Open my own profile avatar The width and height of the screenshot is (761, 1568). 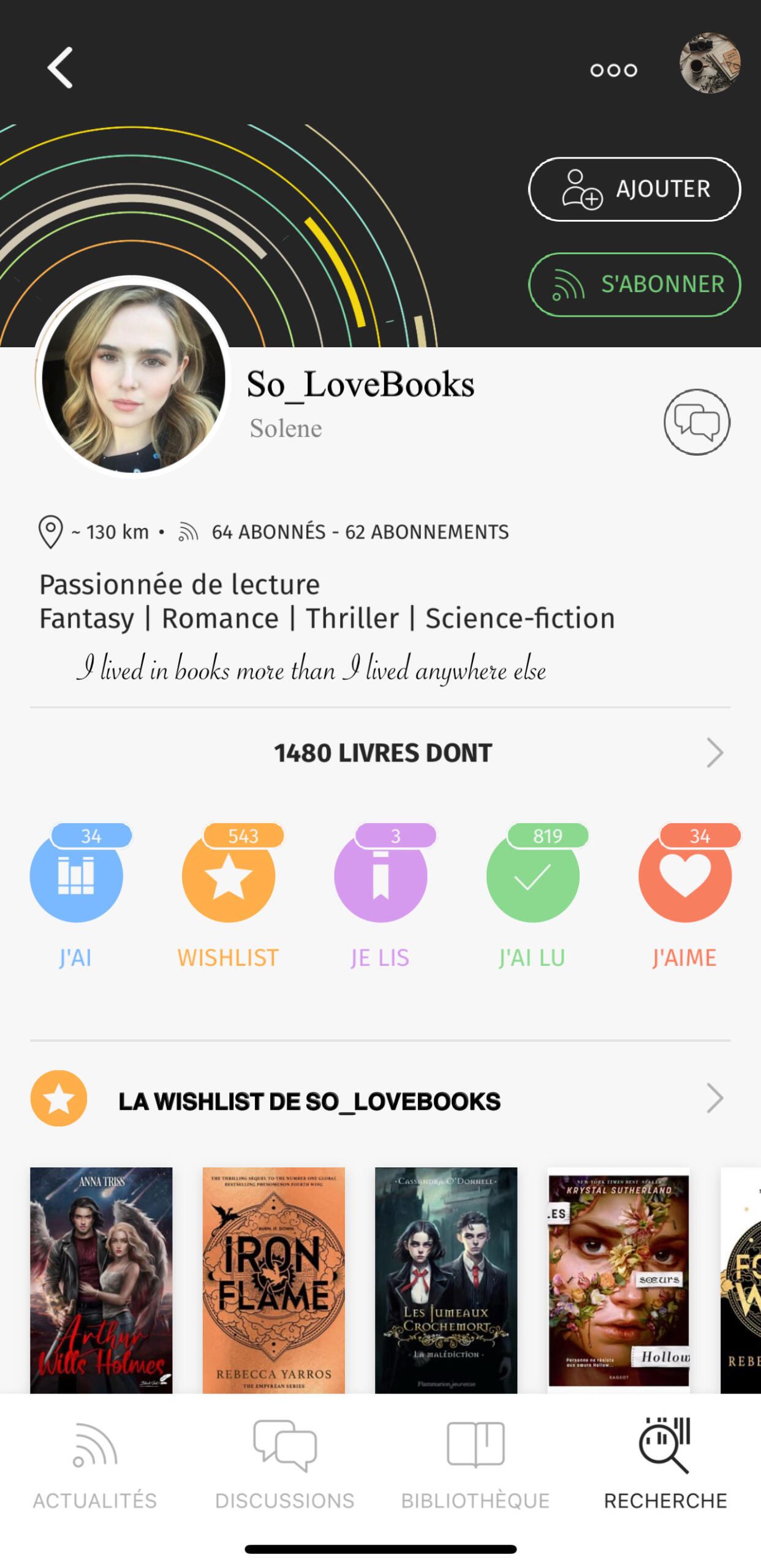710,63
